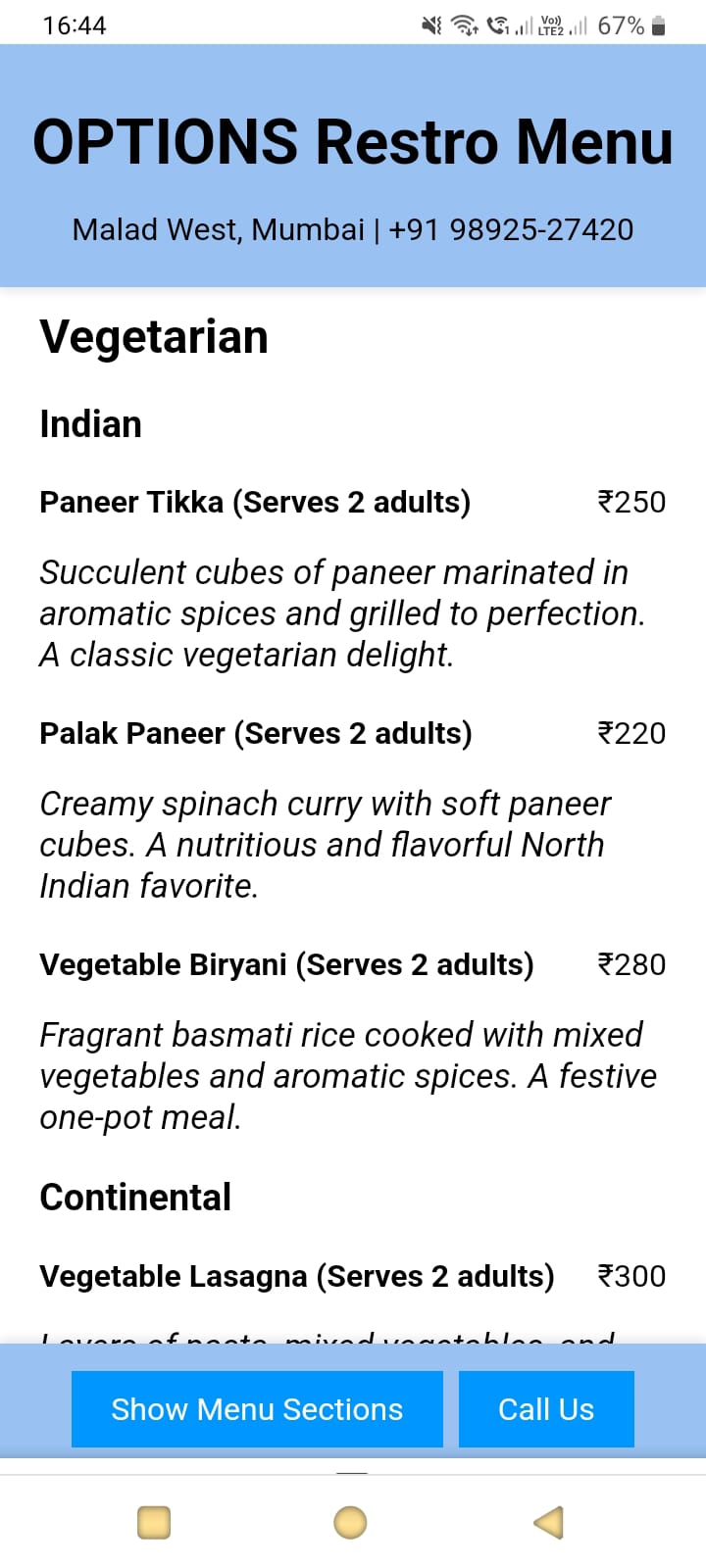
Task: Call the restaurant with Call Us
Action: tap(546, 1409)
